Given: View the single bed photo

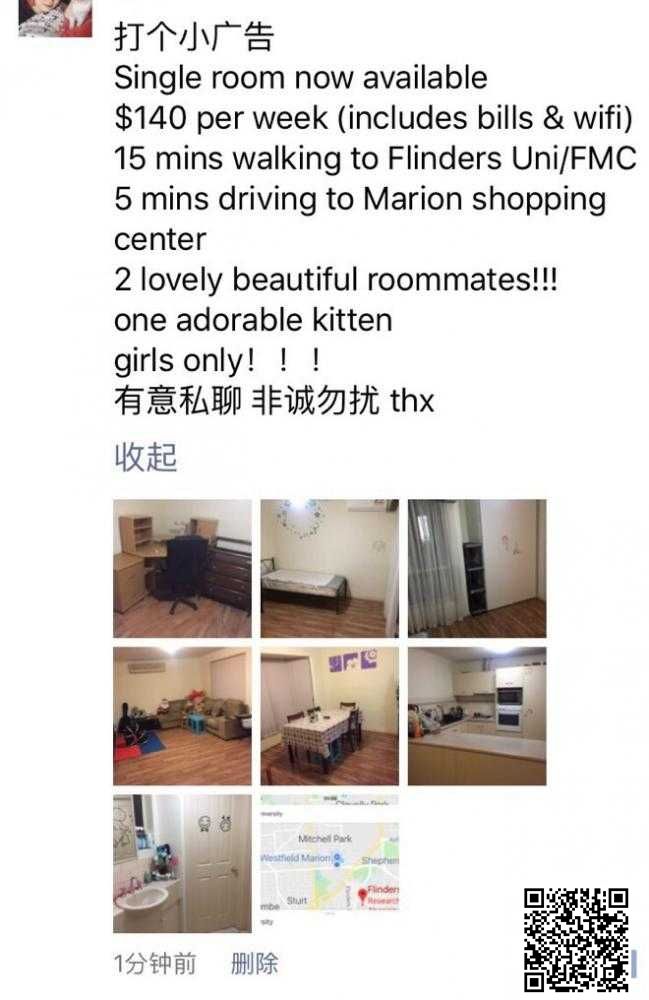Looking at the screenshot, I should (x=329, y=568).
